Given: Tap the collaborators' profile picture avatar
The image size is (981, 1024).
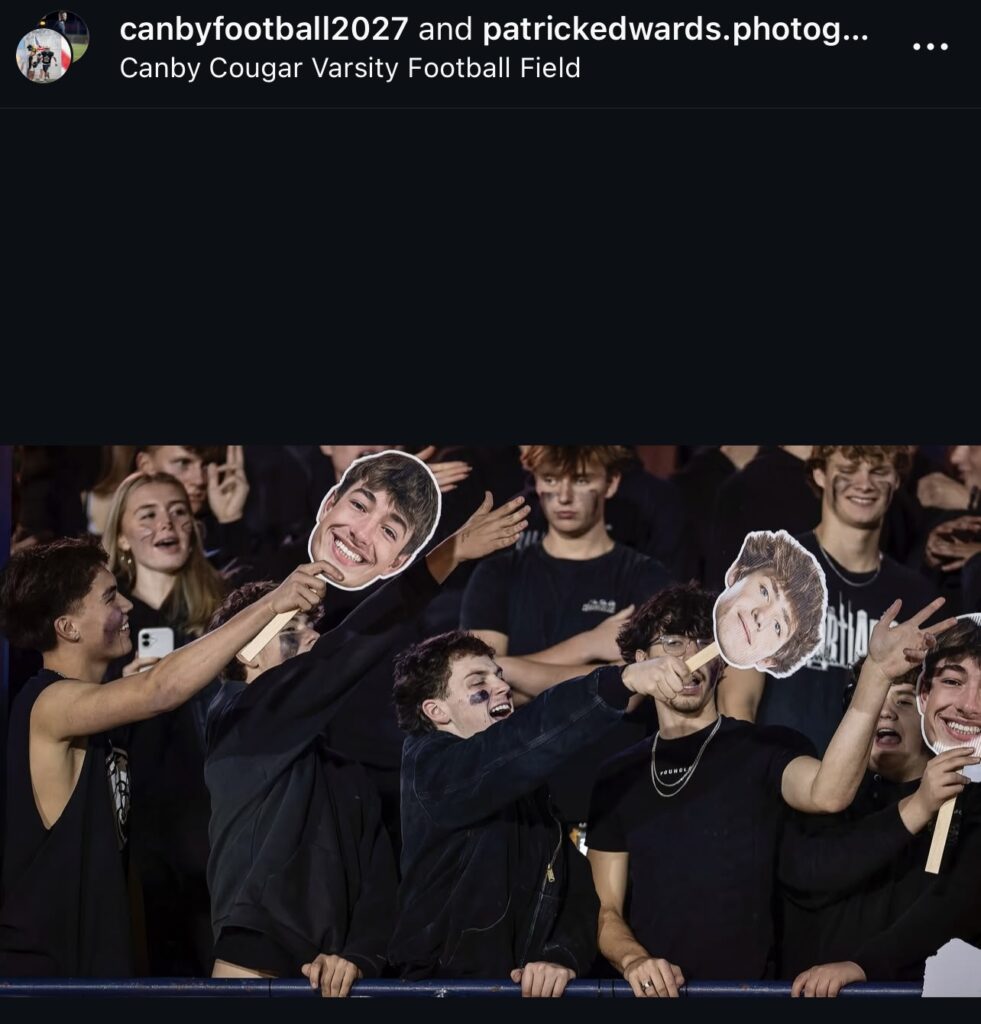Looking at the screenshot, I should [x=52, y=46].
